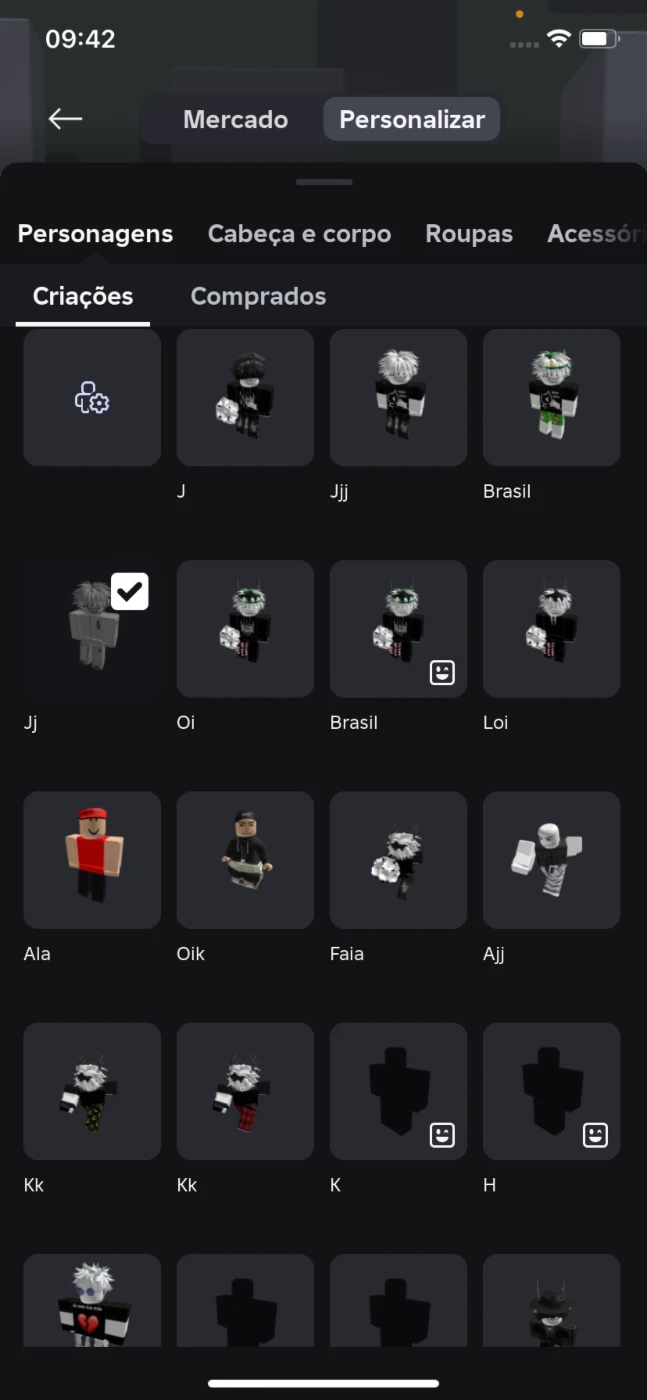Show the Comprados sub-tab

[258, 297]
